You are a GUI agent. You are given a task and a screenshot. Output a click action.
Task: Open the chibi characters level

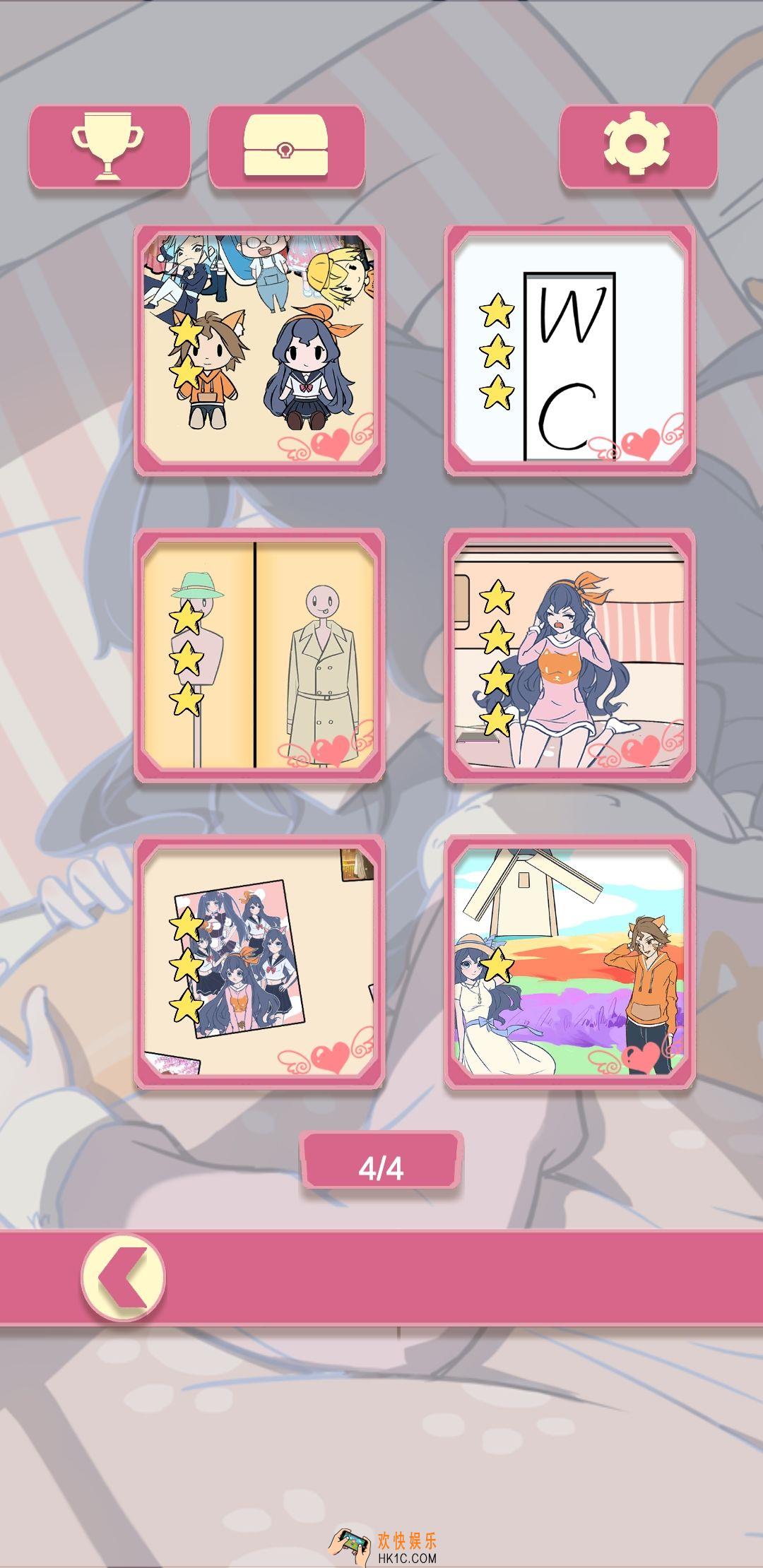(x=259, y=350)
